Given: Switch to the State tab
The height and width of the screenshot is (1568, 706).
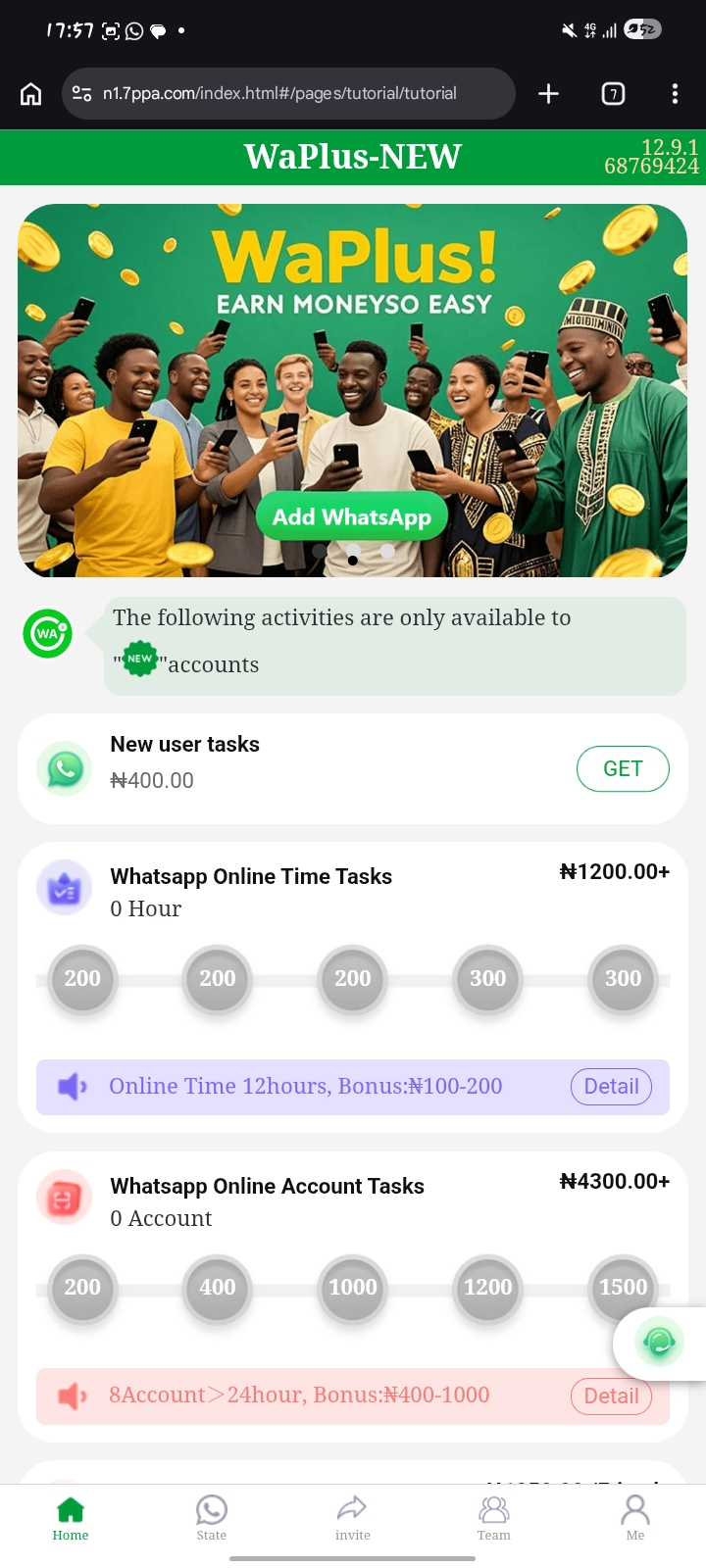Looking at the screenshot, I should click(212, 1517).
